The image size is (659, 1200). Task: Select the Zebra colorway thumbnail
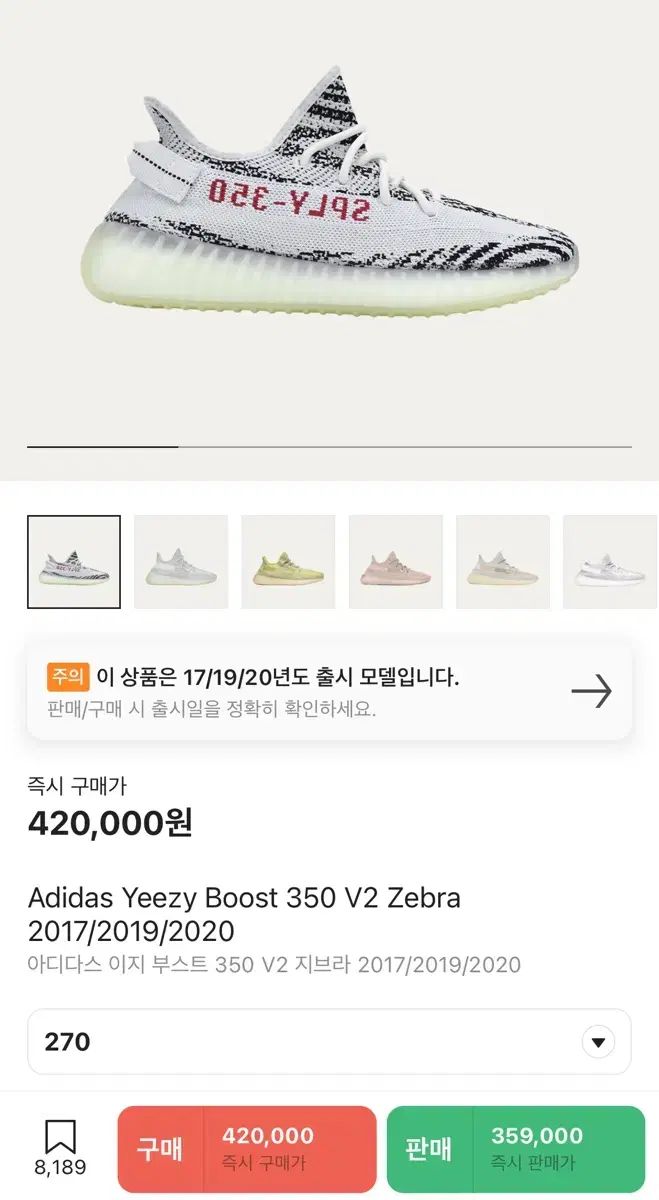[74, 562]
